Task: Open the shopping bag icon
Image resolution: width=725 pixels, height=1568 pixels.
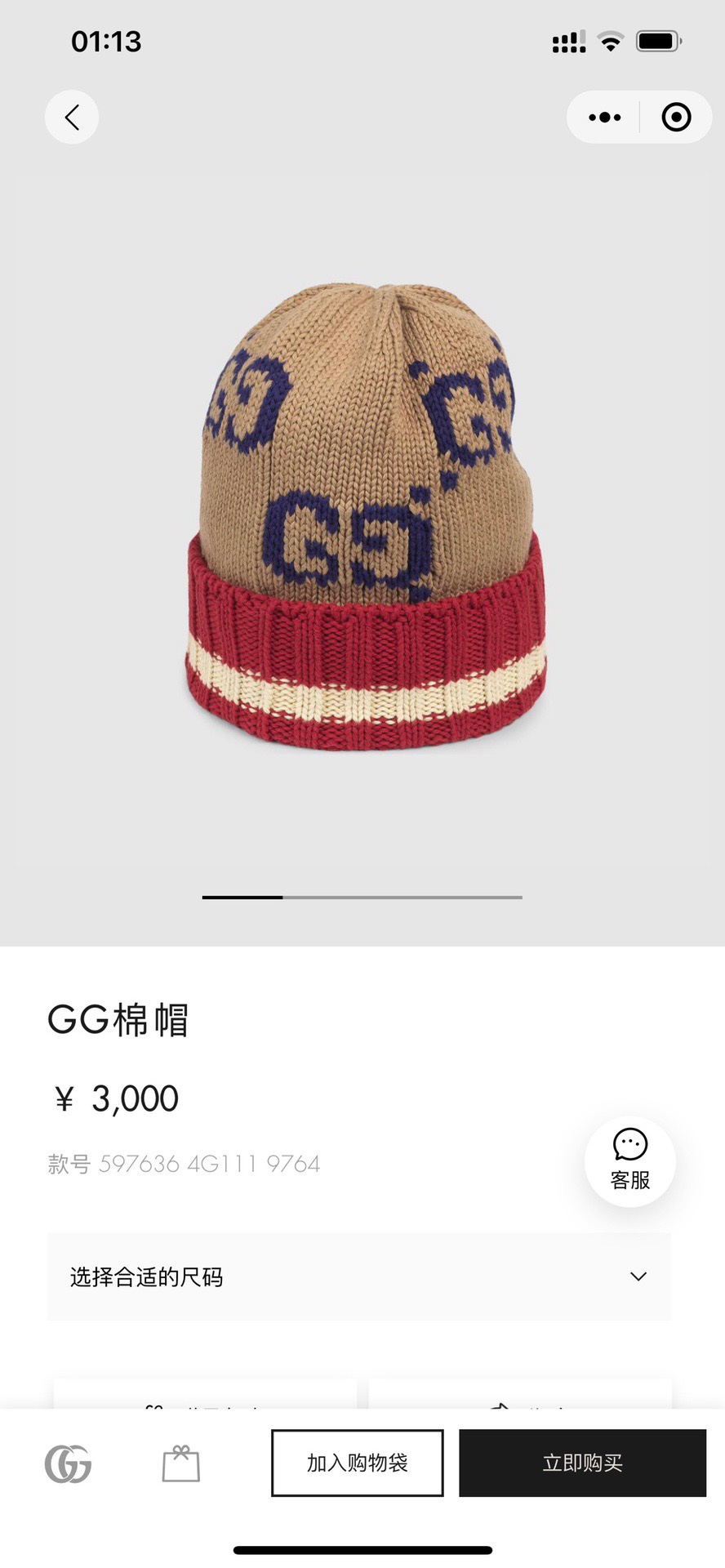Action: 180,1463
